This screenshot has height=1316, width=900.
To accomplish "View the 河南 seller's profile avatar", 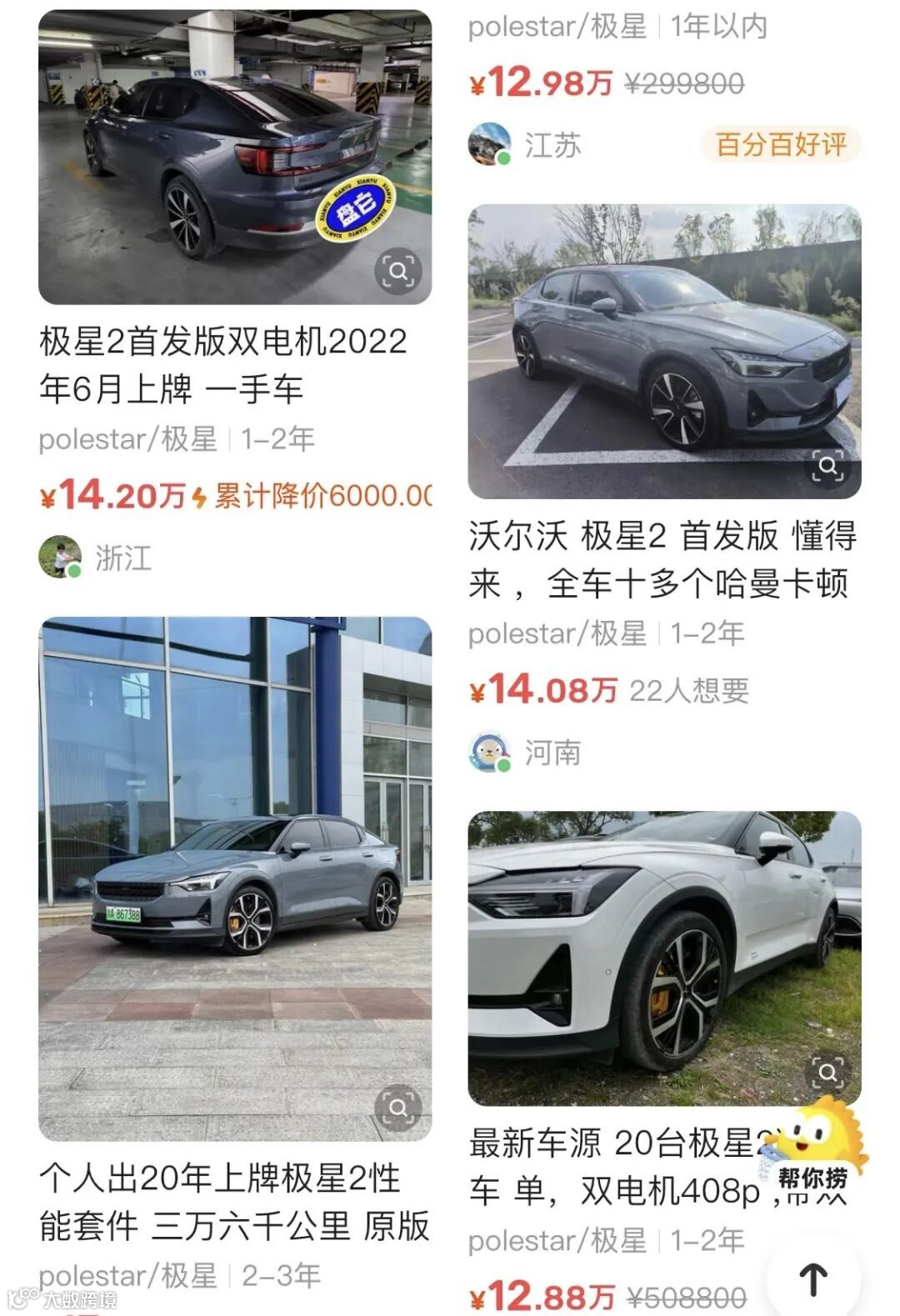I will [490, 753].
